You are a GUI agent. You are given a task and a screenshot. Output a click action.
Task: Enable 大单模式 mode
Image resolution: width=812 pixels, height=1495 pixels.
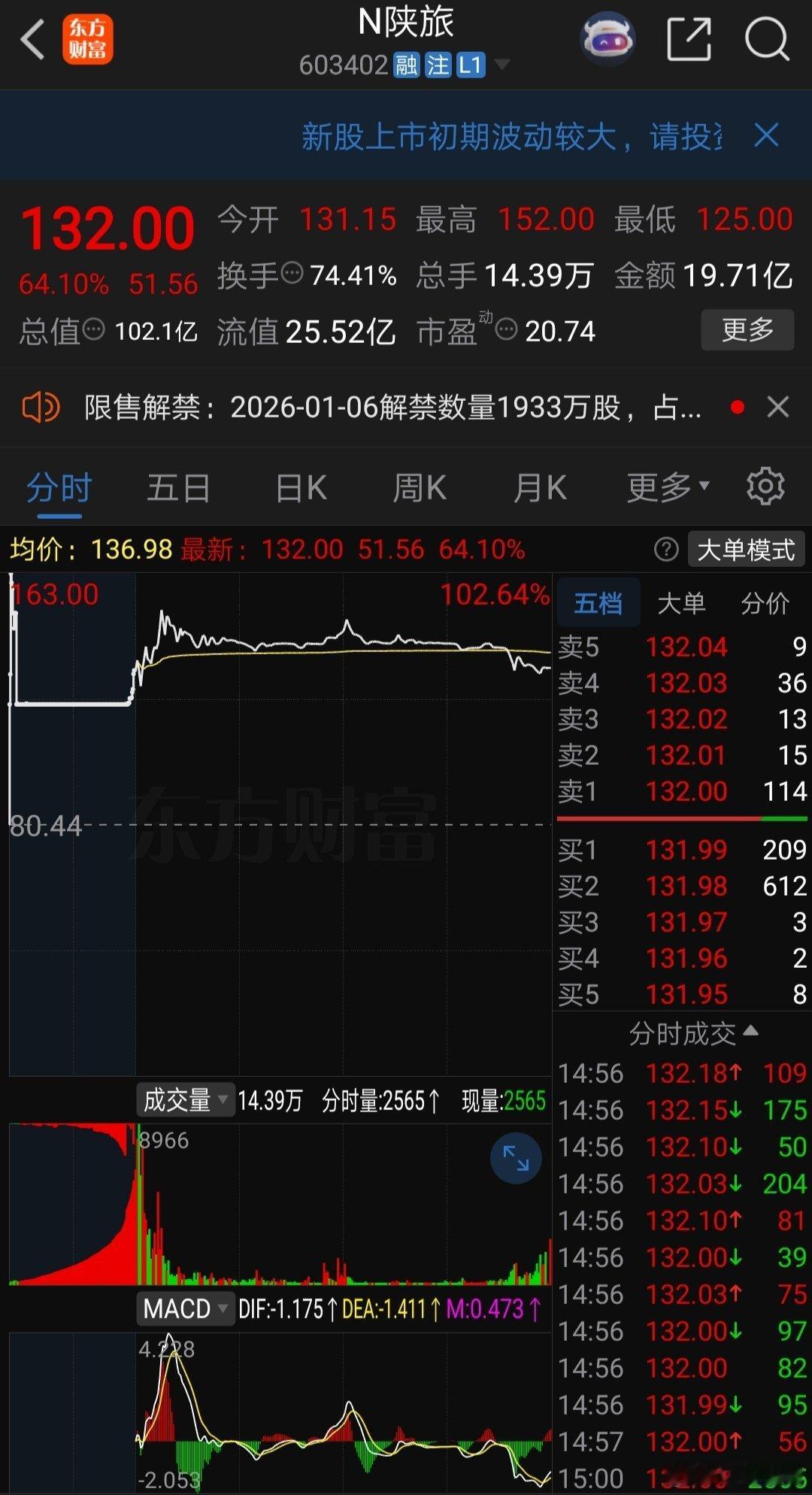click(x=745, y=550)
